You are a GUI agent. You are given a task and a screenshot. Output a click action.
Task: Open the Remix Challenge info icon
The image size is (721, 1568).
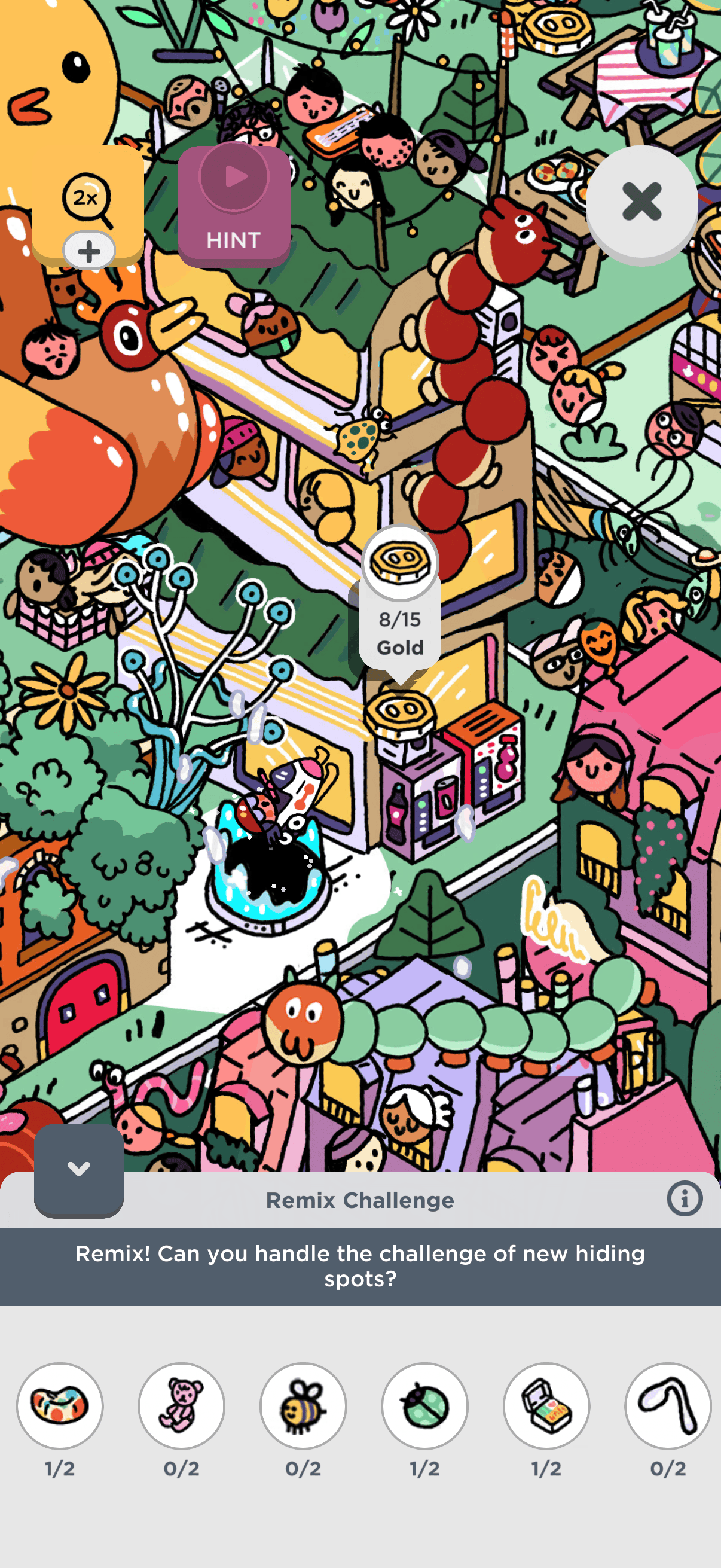tap(684, 1199)
